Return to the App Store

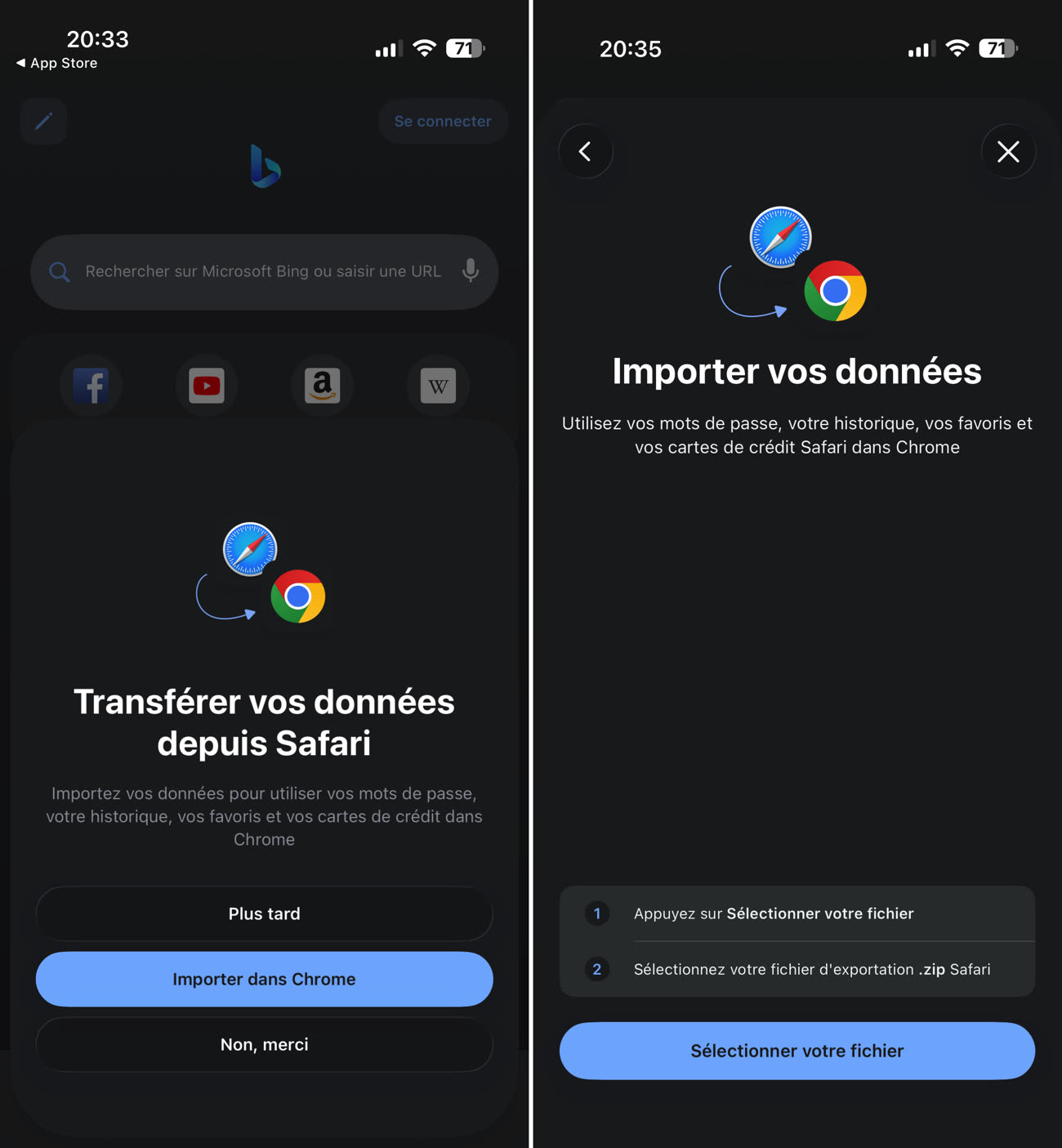57,63
